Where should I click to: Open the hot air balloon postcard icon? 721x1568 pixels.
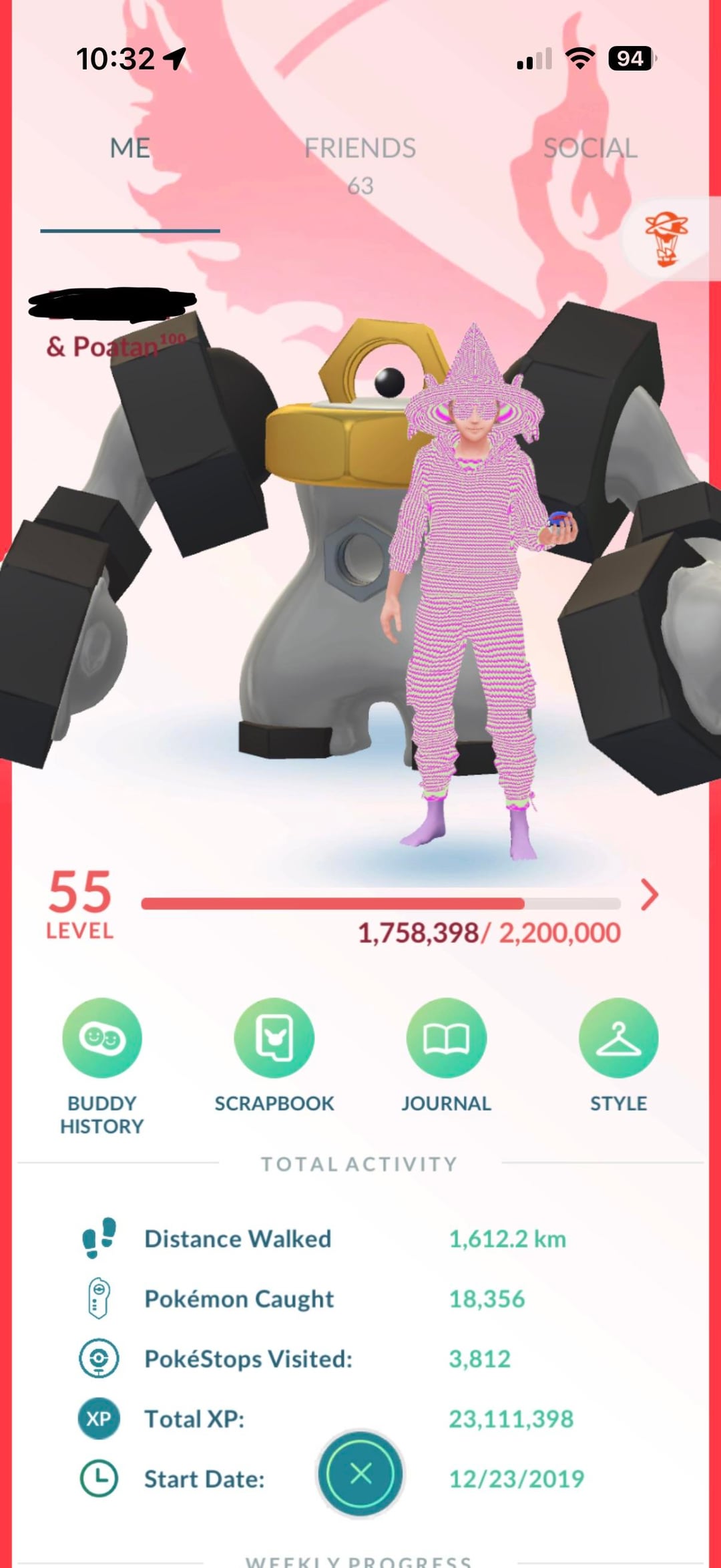tap(666, 238)
